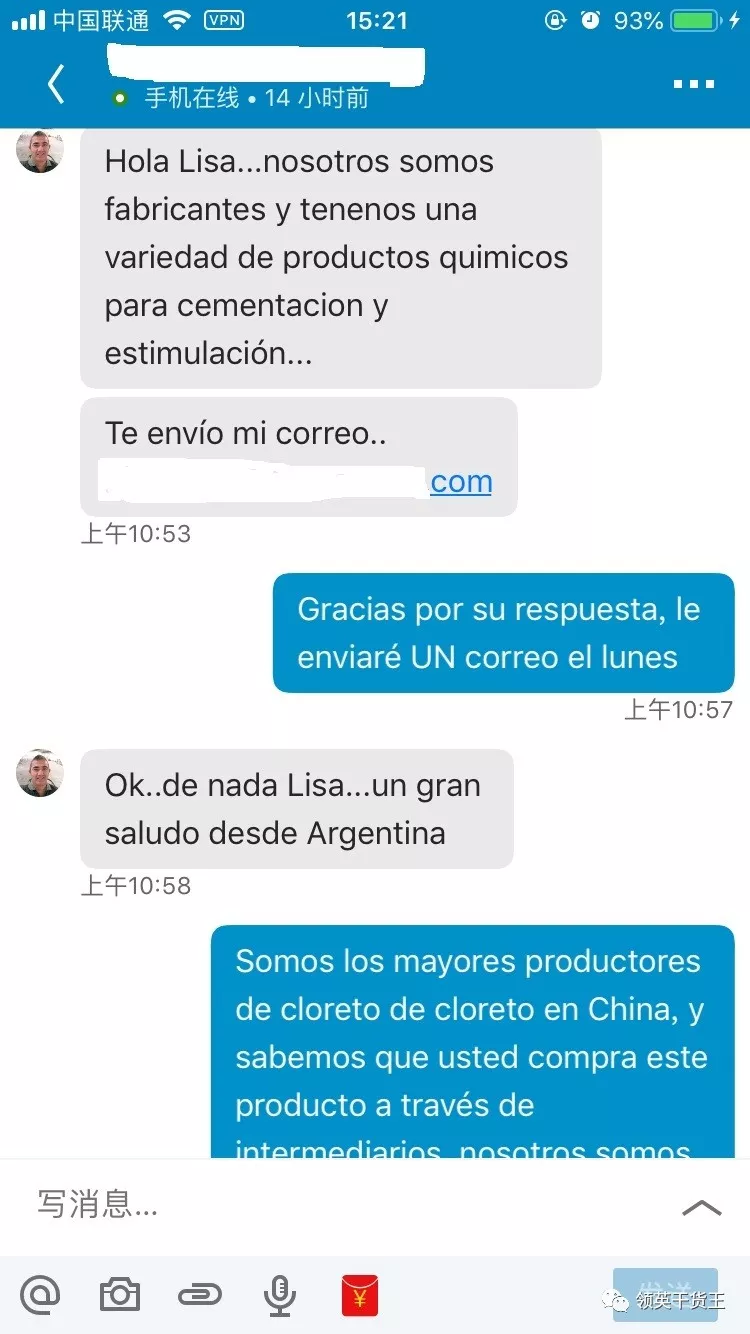Tap the send button

click(x=665, y=1294)
